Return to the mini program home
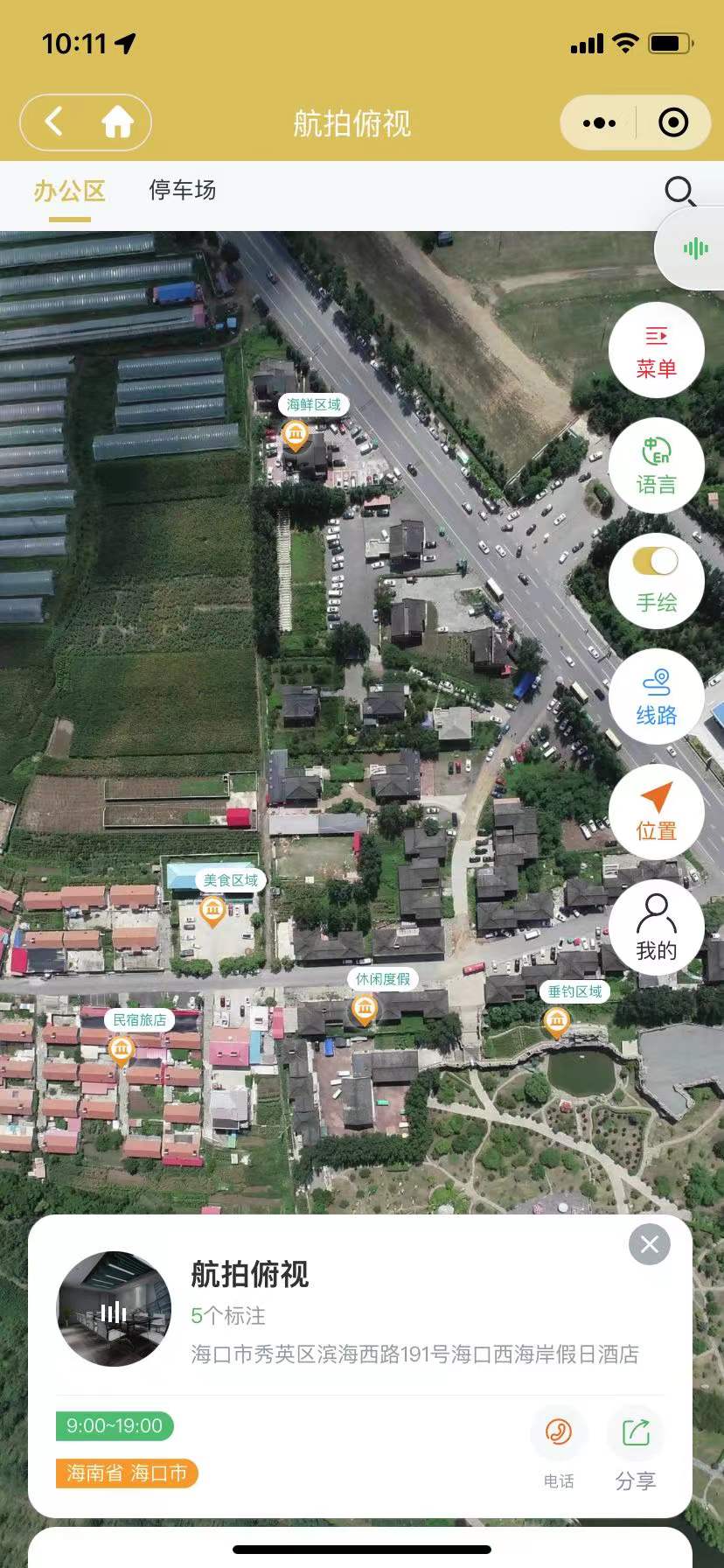The height and width of the screenshot is (1568, 724). pos(117,122)
